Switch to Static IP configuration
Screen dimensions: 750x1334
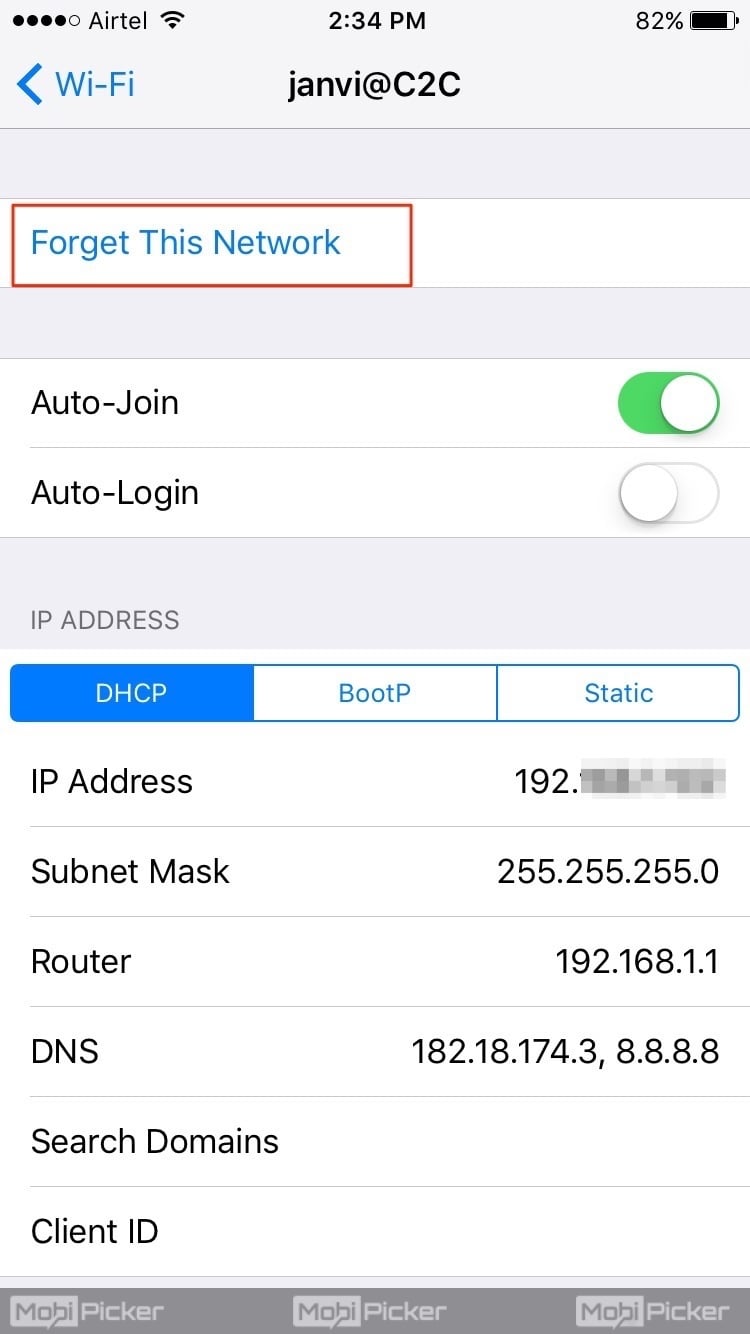pos(618,693)
